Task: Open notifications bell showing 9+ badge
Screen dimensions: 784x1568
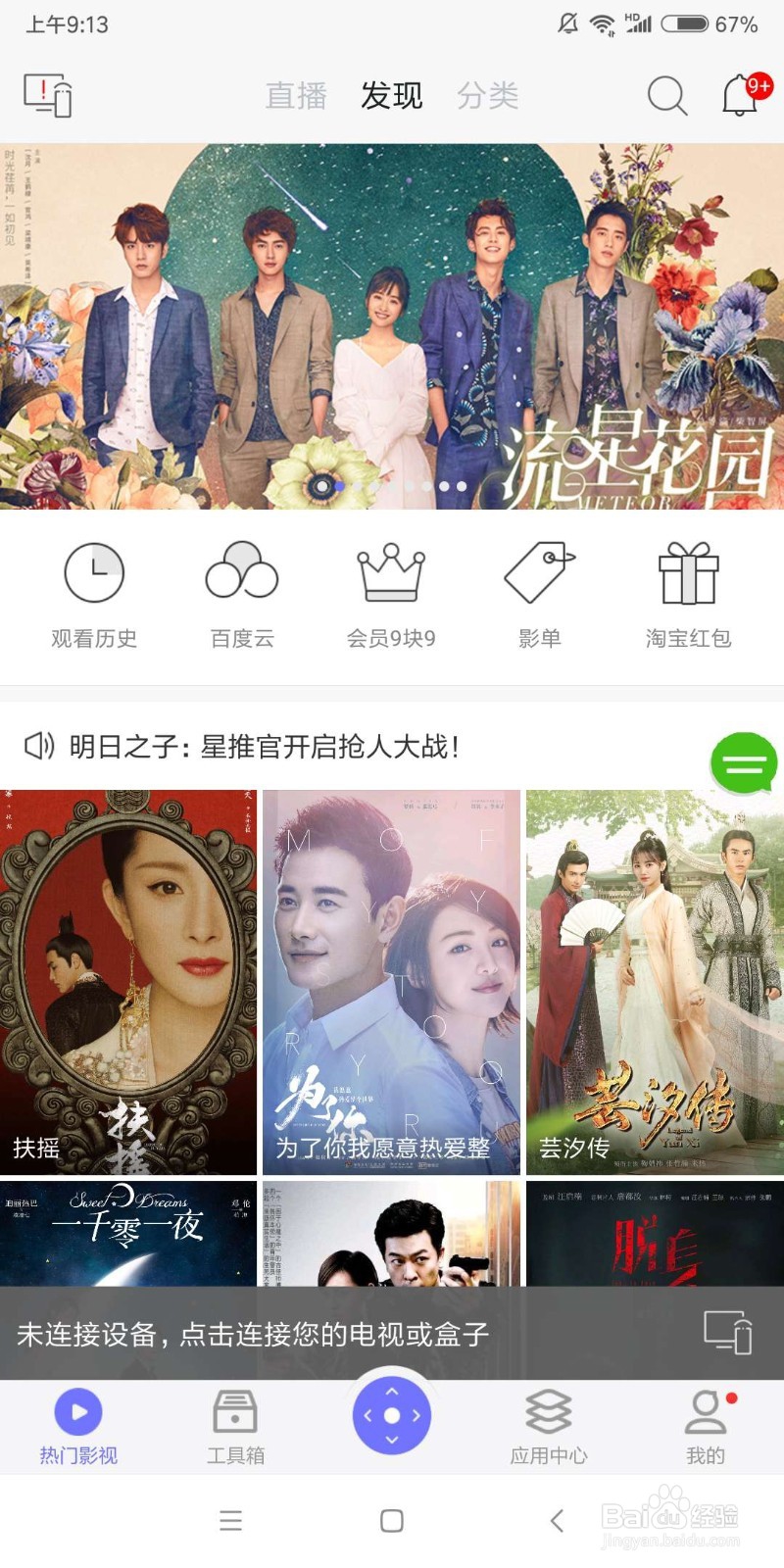Action: click(x=742, y=96)
